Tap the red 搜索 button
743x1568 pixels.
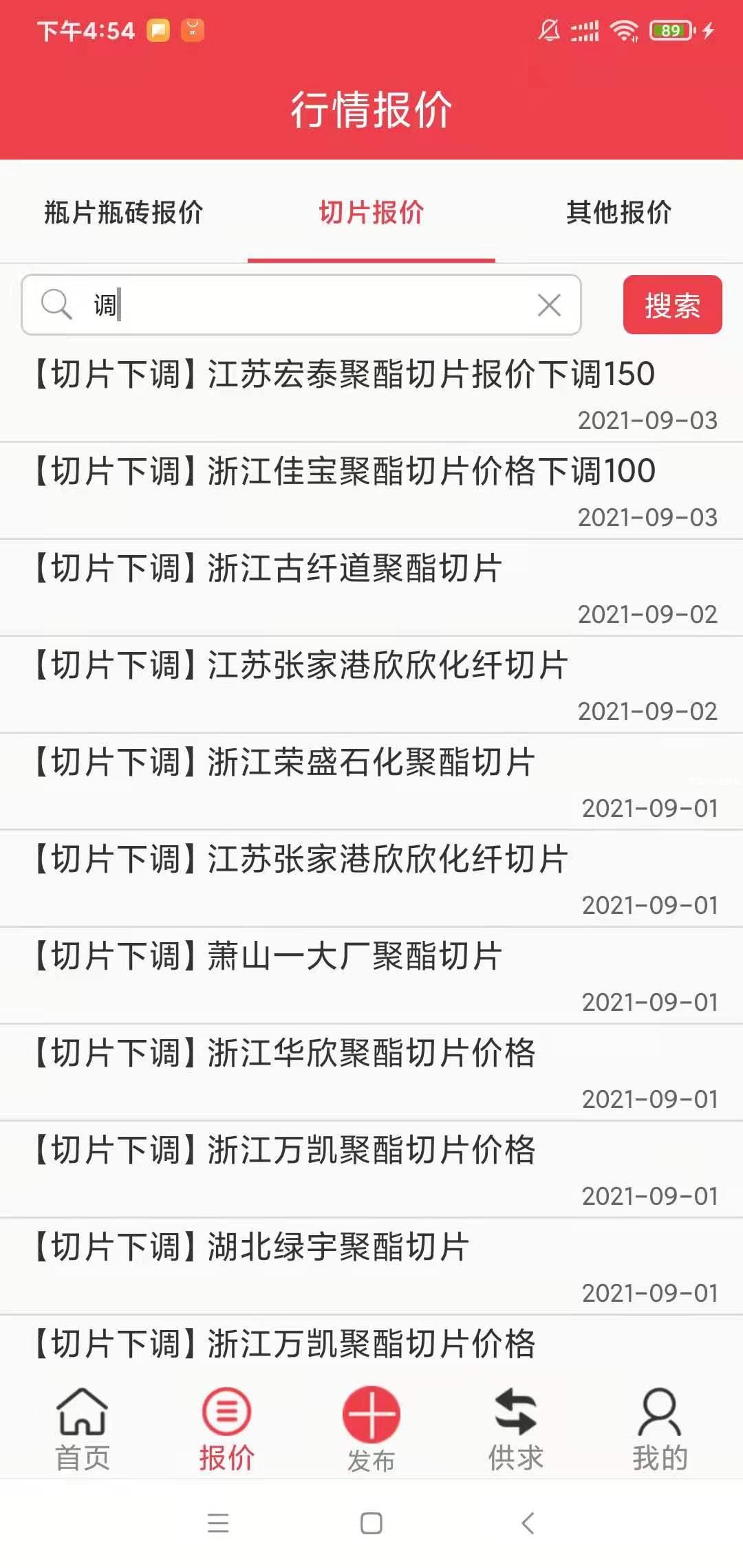click(672, 305)
